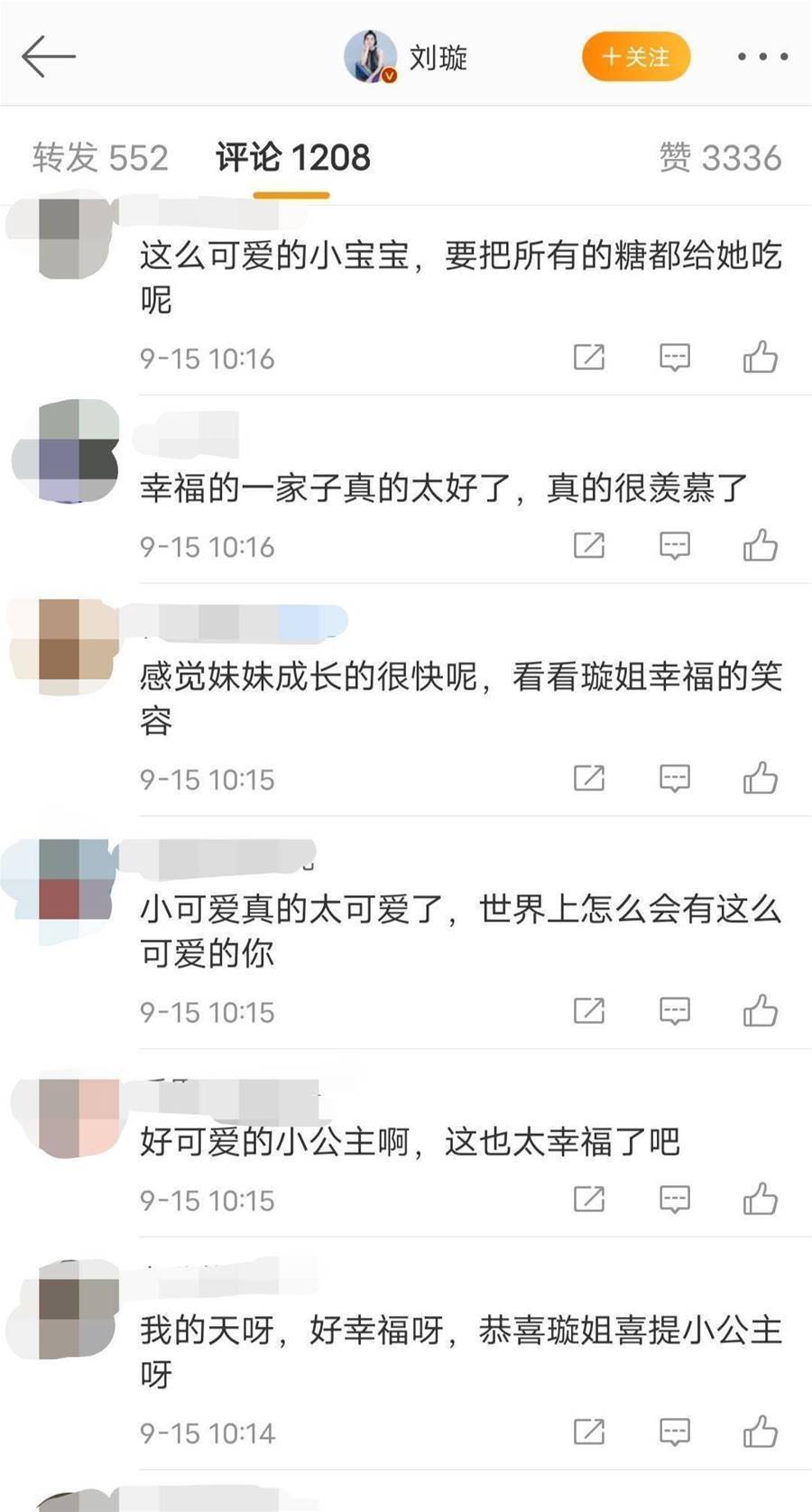Viewport: 812px width, 1512px height.
Task: Switch to the 赞 3336 tab
Action: pos(720,158)
